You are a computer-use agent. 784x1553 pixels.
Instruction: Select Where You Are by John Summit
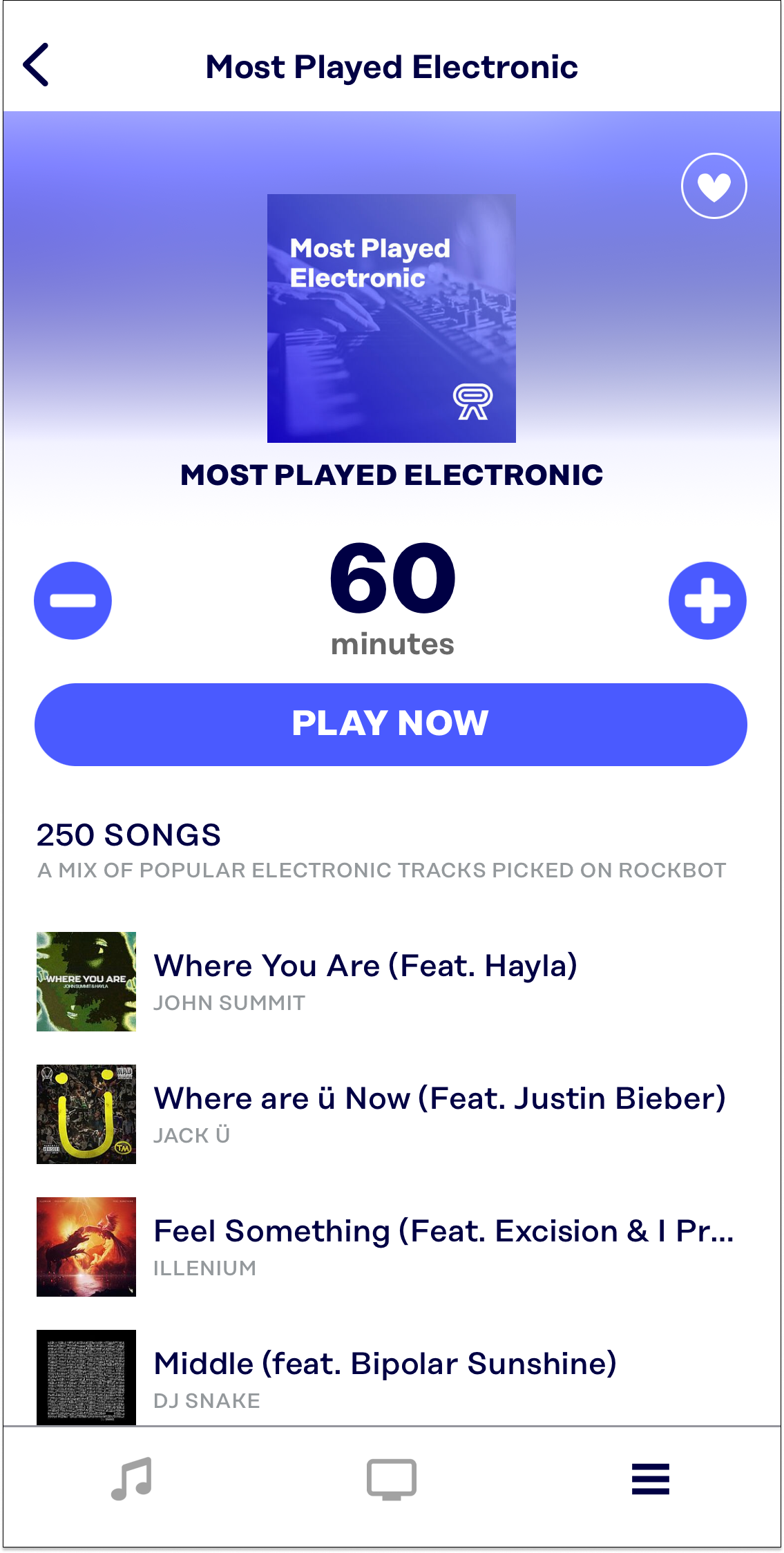point(365,981)
